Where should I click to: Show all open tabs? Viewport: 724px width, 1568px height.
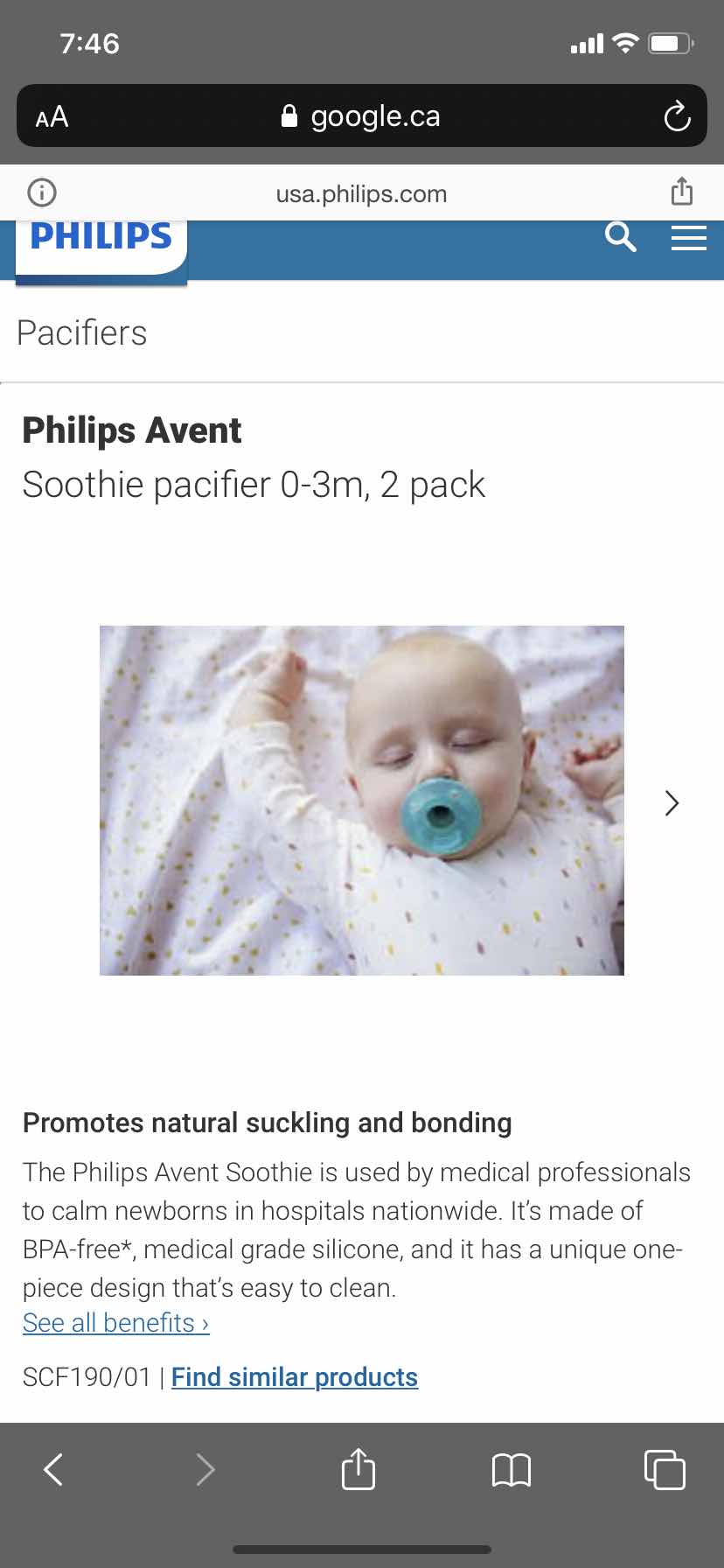click(665, 1469)
